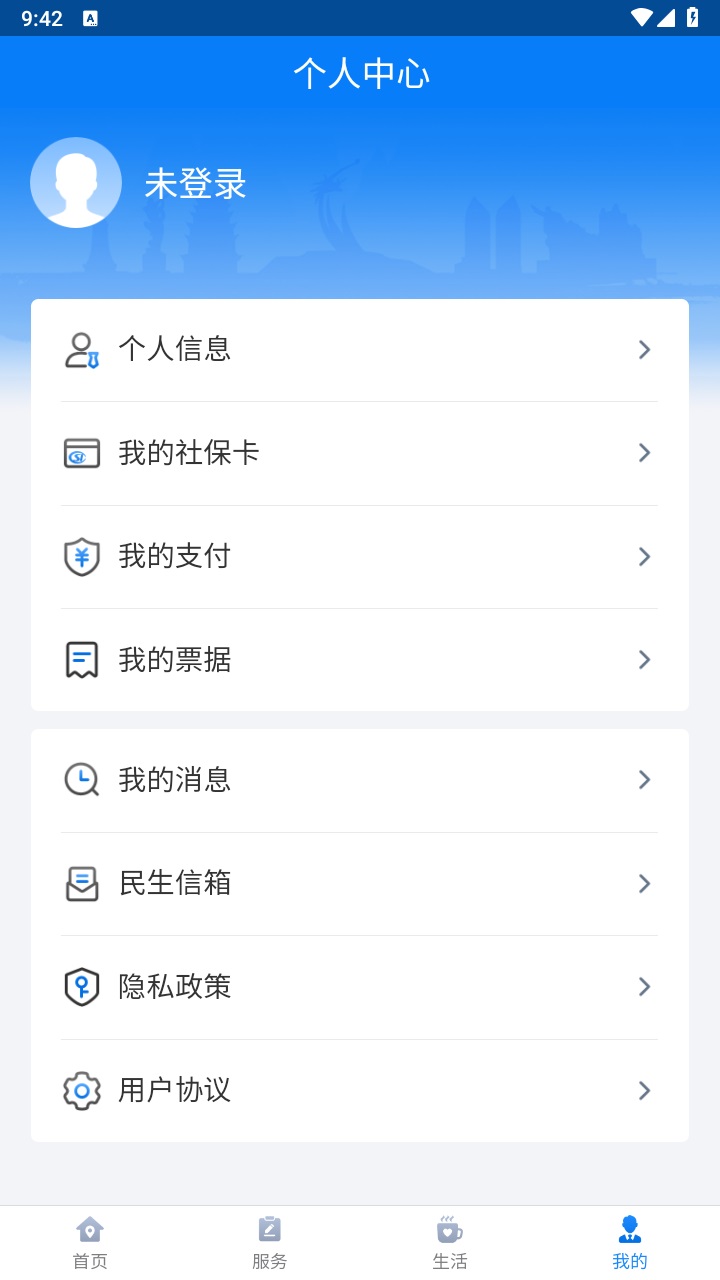Expand the 隐私政策 row chevron
The width and height of the screenshot is (720, 1280).
tap(644, 987)
